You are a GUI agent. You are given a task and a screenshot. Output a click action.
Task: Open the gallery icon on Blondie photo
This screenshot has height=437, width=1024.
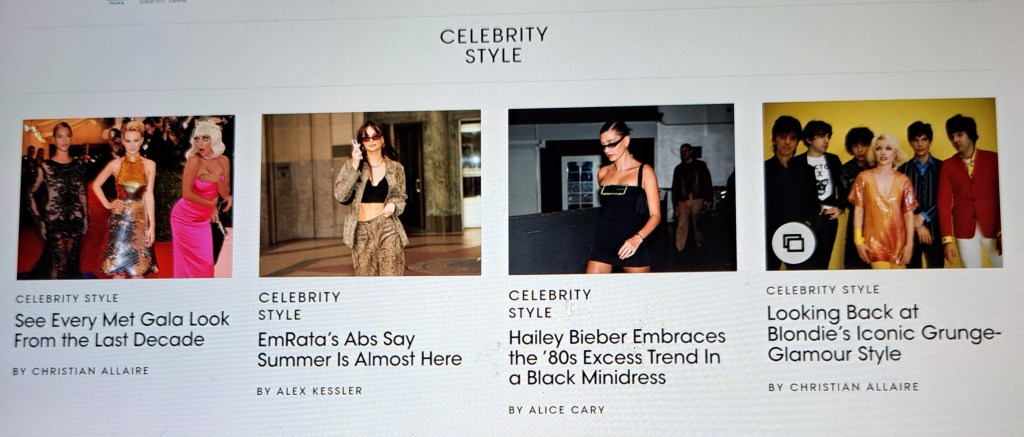point(794,243)
